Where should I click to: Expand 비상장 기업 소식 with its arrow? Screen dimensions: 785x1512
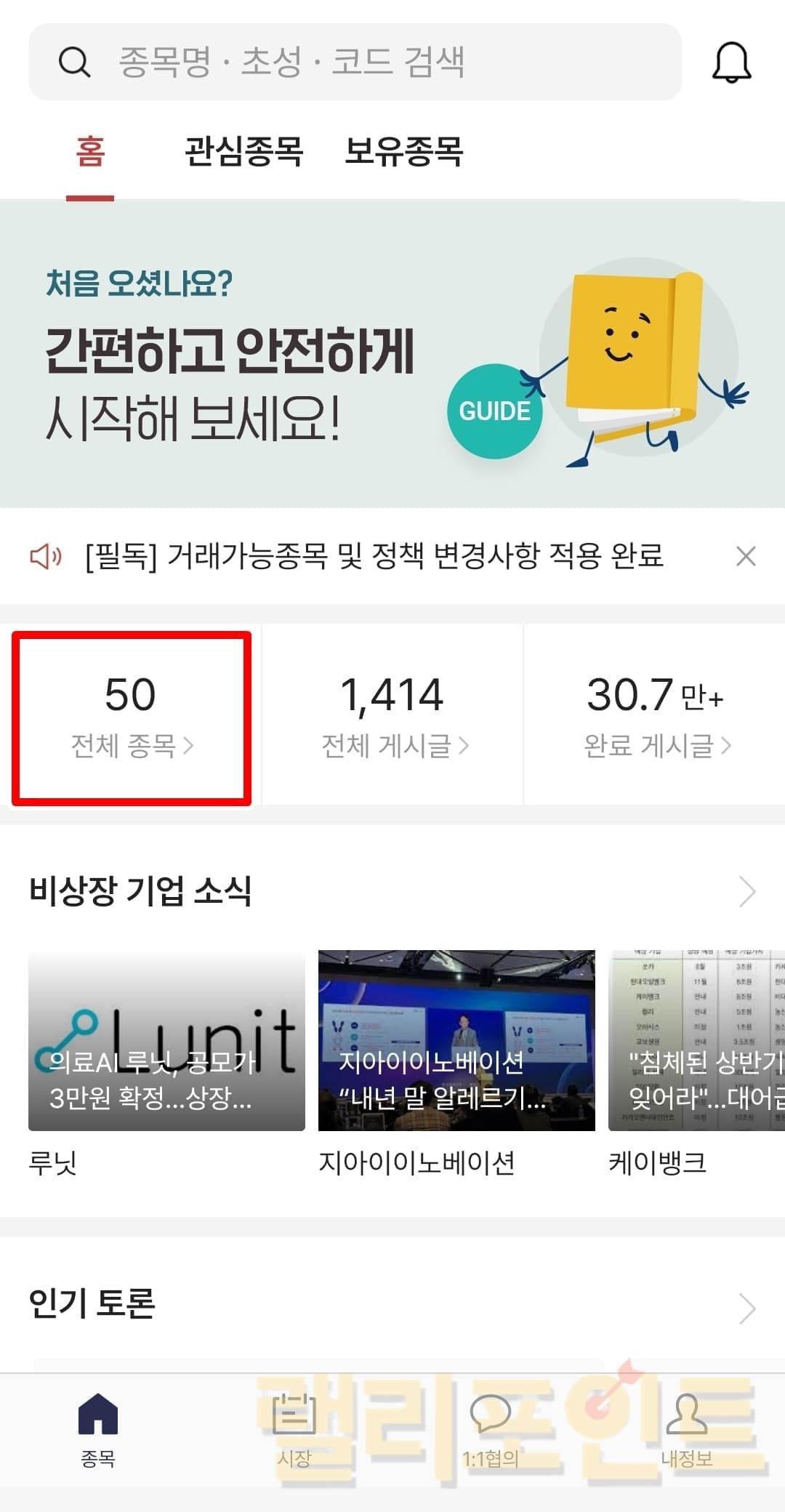(747, 892)
